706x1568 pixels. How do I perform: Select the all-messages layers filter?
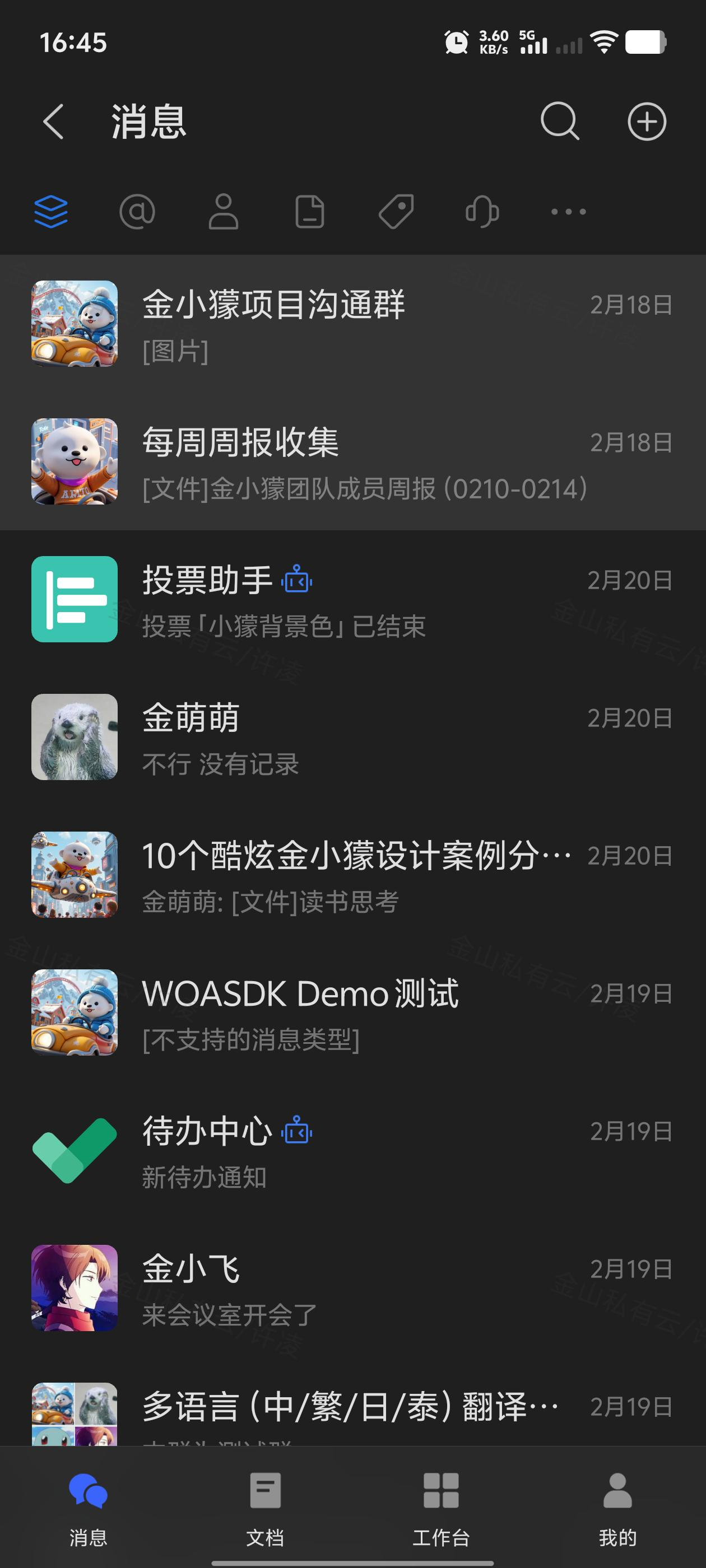point(51,212)
